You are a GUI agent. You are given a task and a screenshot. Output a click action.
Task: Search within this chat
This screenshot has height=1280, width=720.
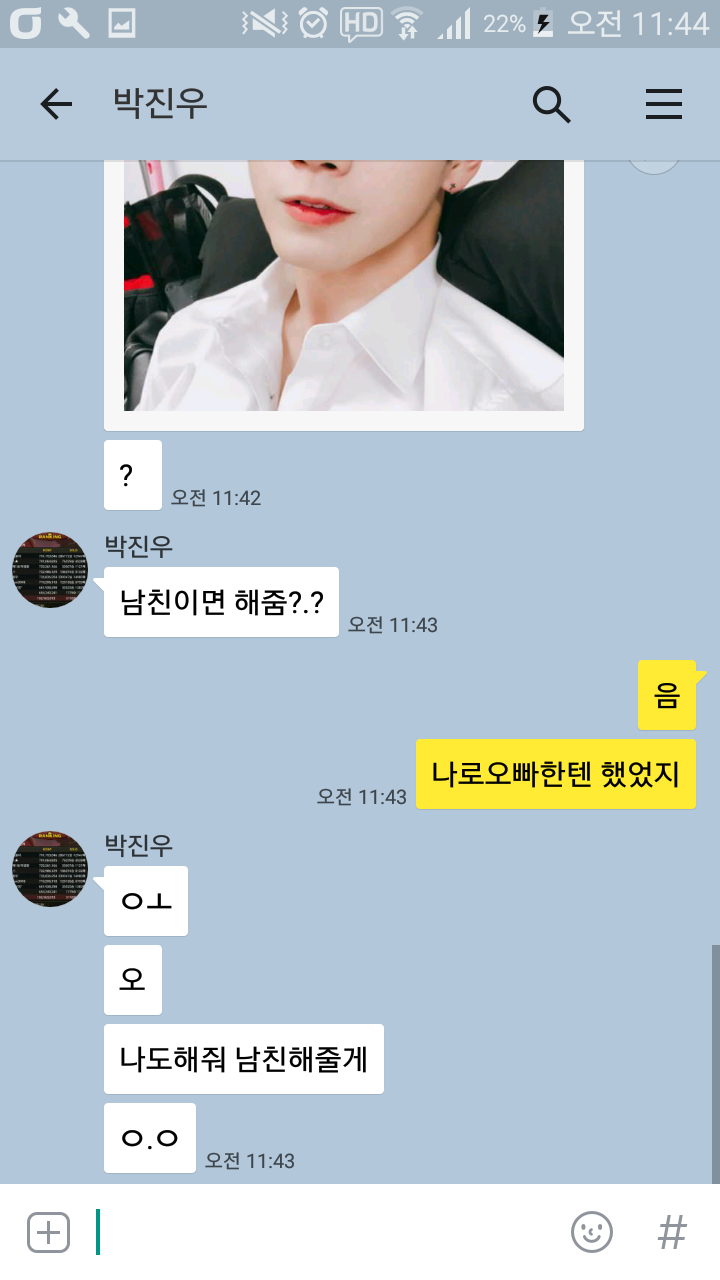tap(551, 104)
